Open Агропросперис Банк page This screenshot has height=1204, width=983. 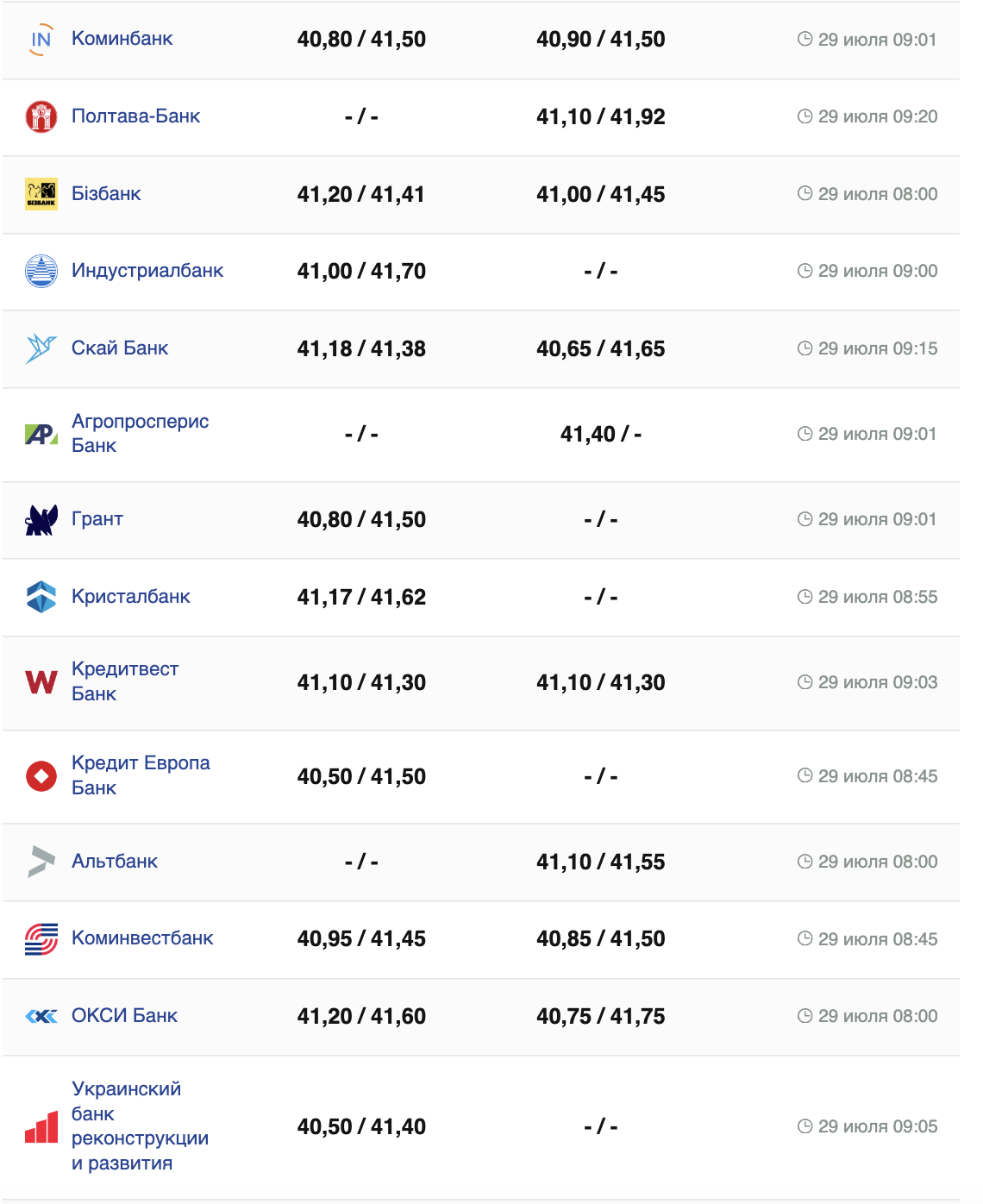pyautogui.click(x=140, y=434)
